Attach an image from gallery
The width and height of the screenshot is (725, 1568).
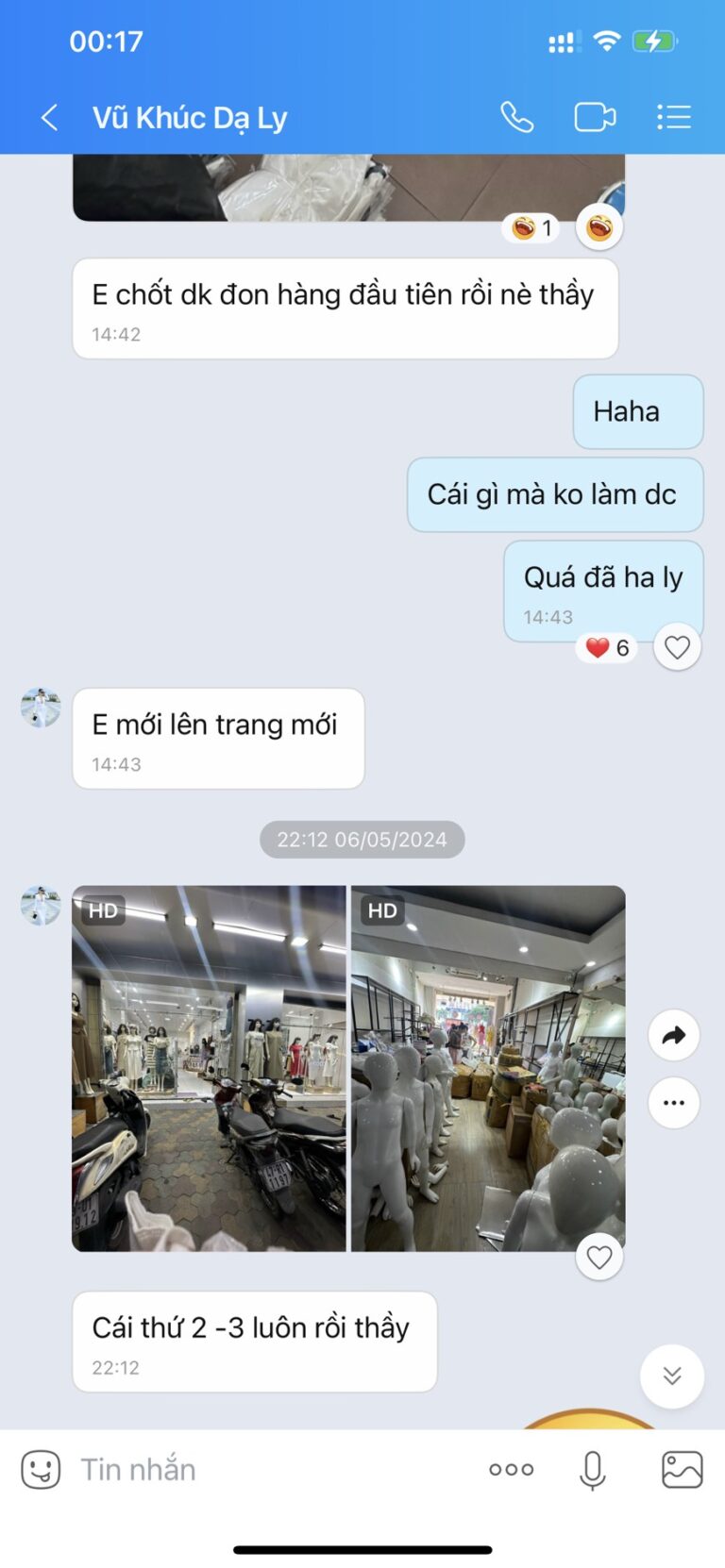pos(682,1469)
